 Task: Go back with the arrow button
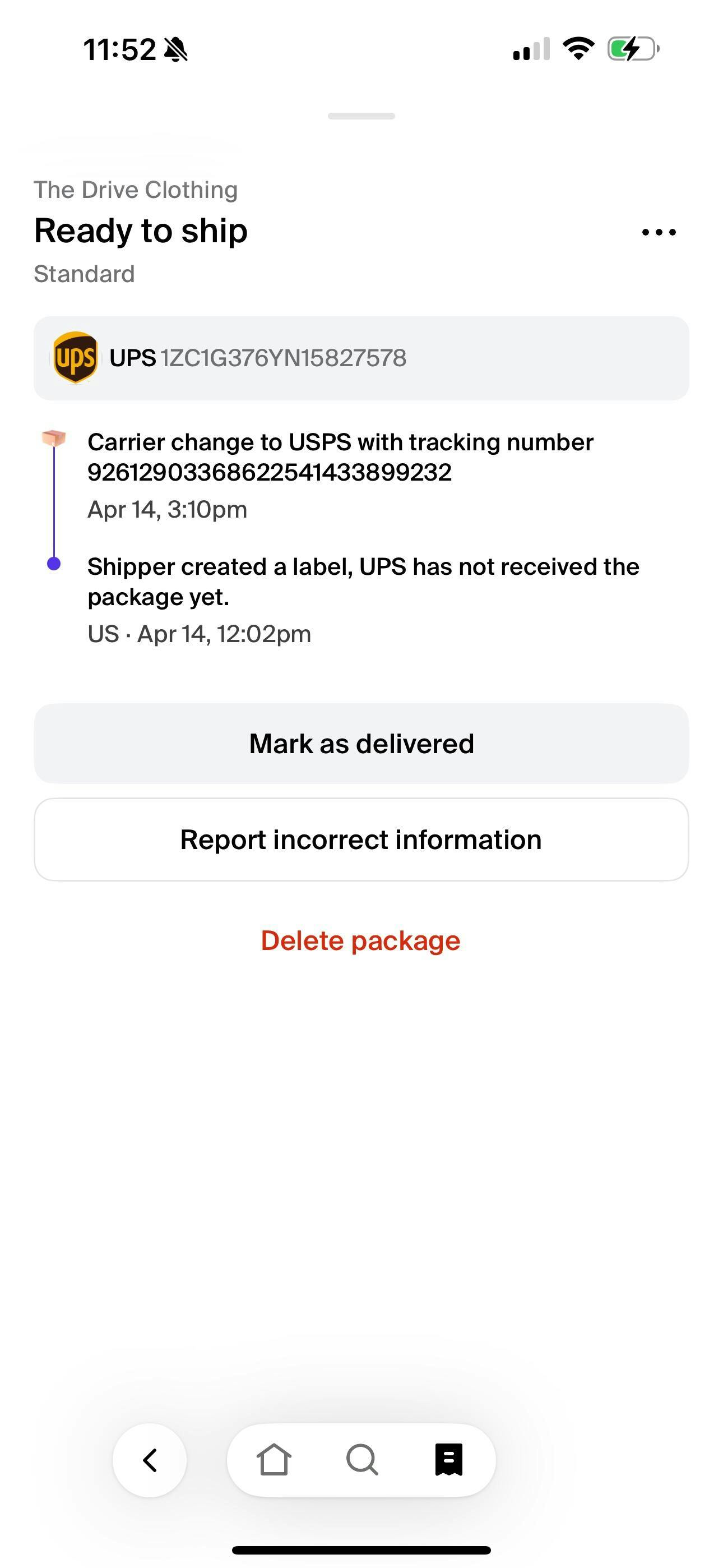(150, 1460)
